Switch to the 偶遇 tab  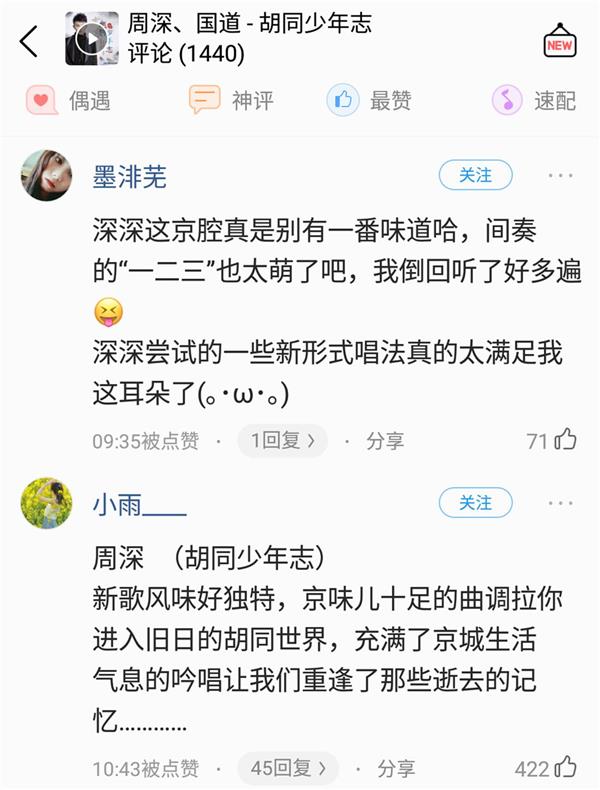tap(67, 100)
